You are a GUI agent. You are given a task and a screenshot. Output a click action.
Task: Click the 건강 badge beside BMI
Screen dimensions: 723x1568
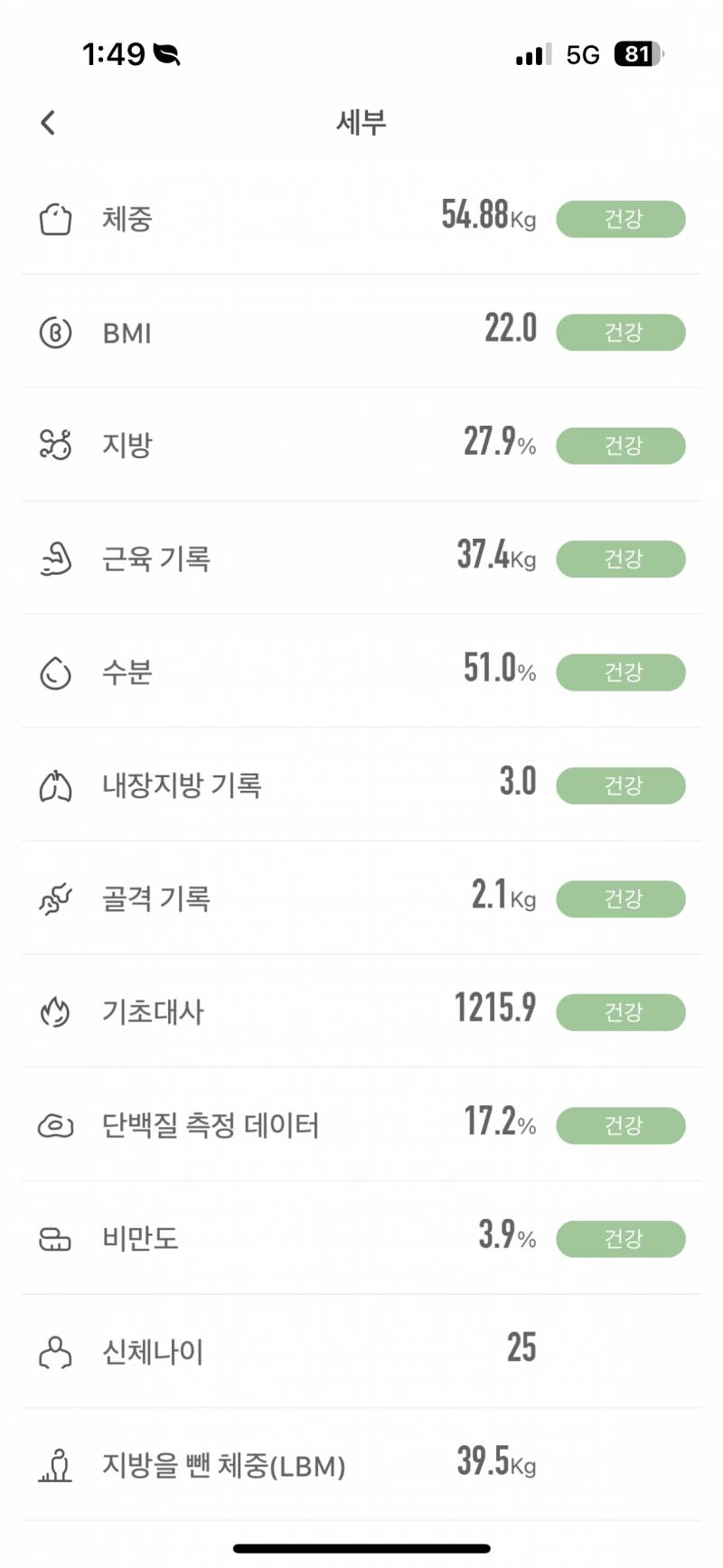620,332
